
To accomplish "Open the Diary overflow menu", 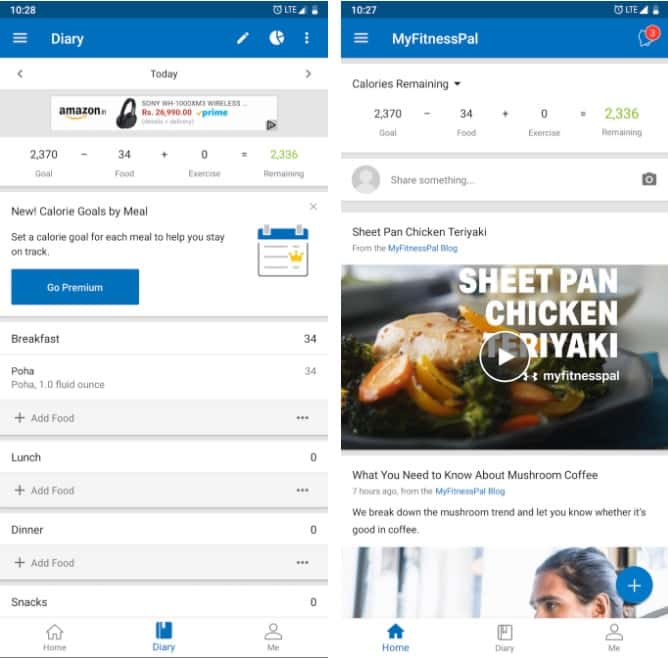I will (x=307, y=39).
